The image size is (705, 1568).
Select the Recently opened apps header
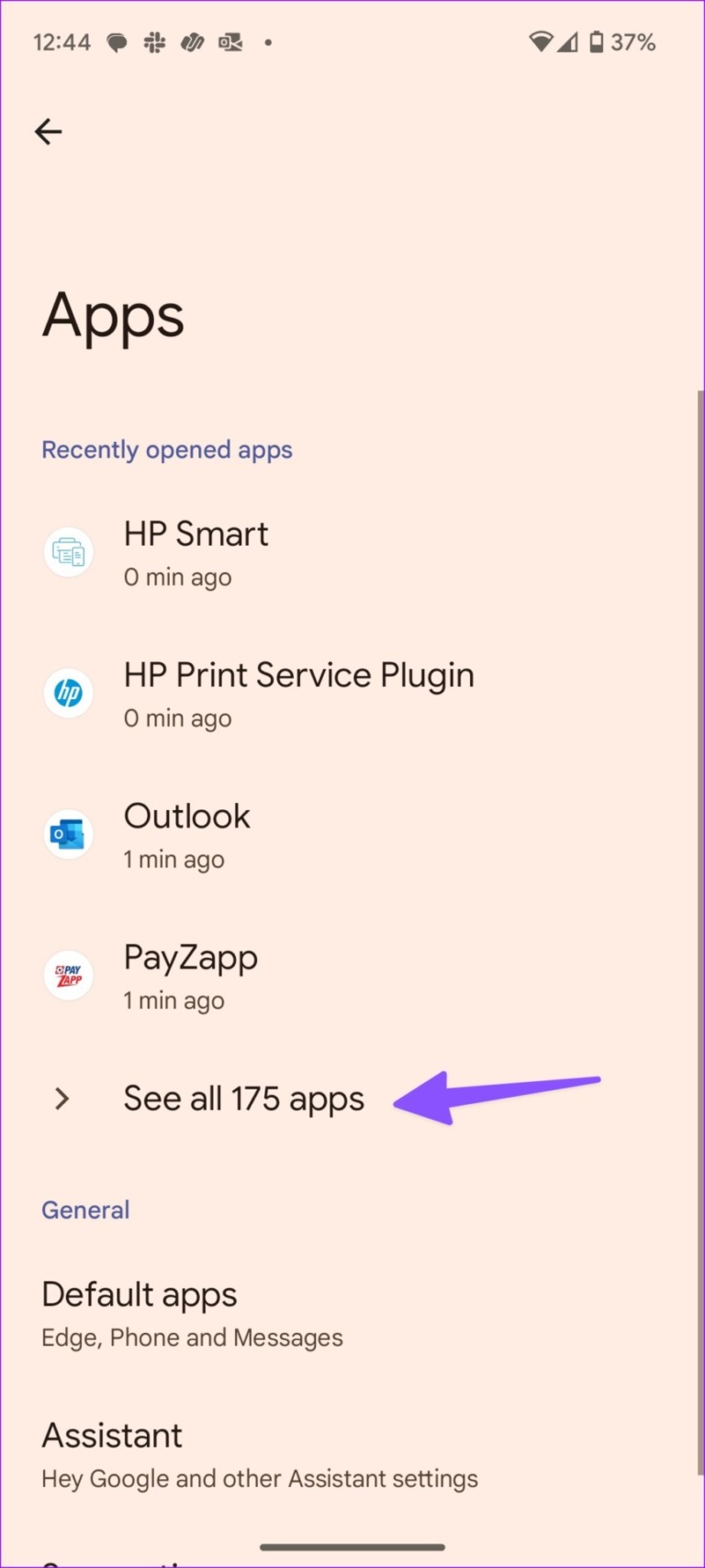pos(166,449)
